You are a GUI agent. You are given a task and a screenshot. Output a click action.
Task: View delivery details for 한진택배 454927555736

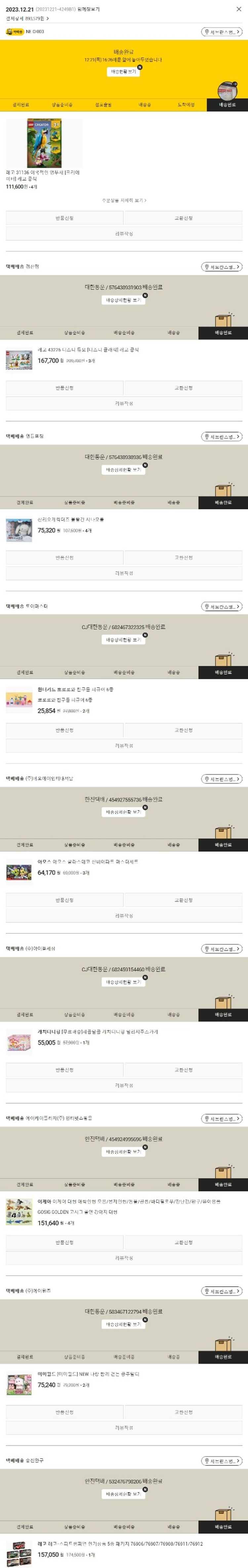[x=124, y=812]
